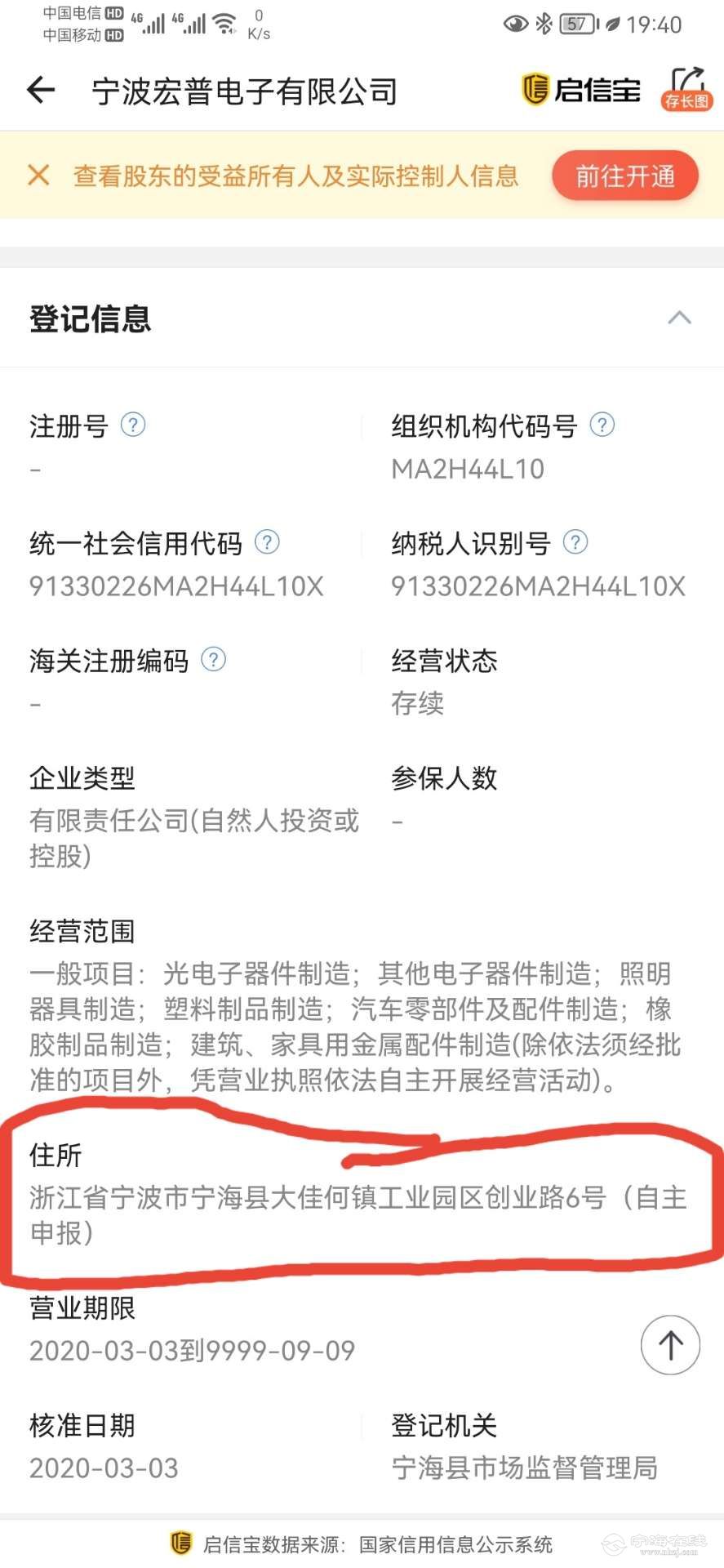Open help icon next to 注册号

[x=133, y=425]
